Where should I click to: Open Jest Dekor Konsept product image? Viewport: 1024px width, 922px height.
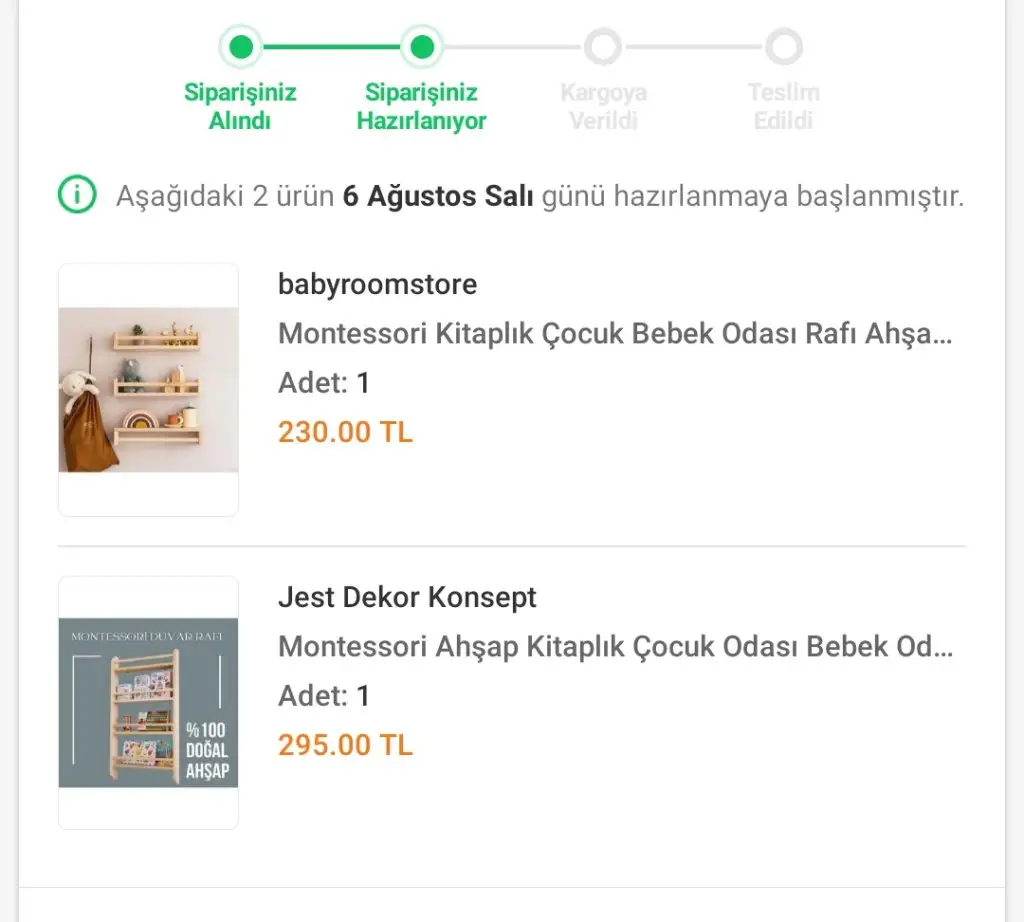pos(148,702)
